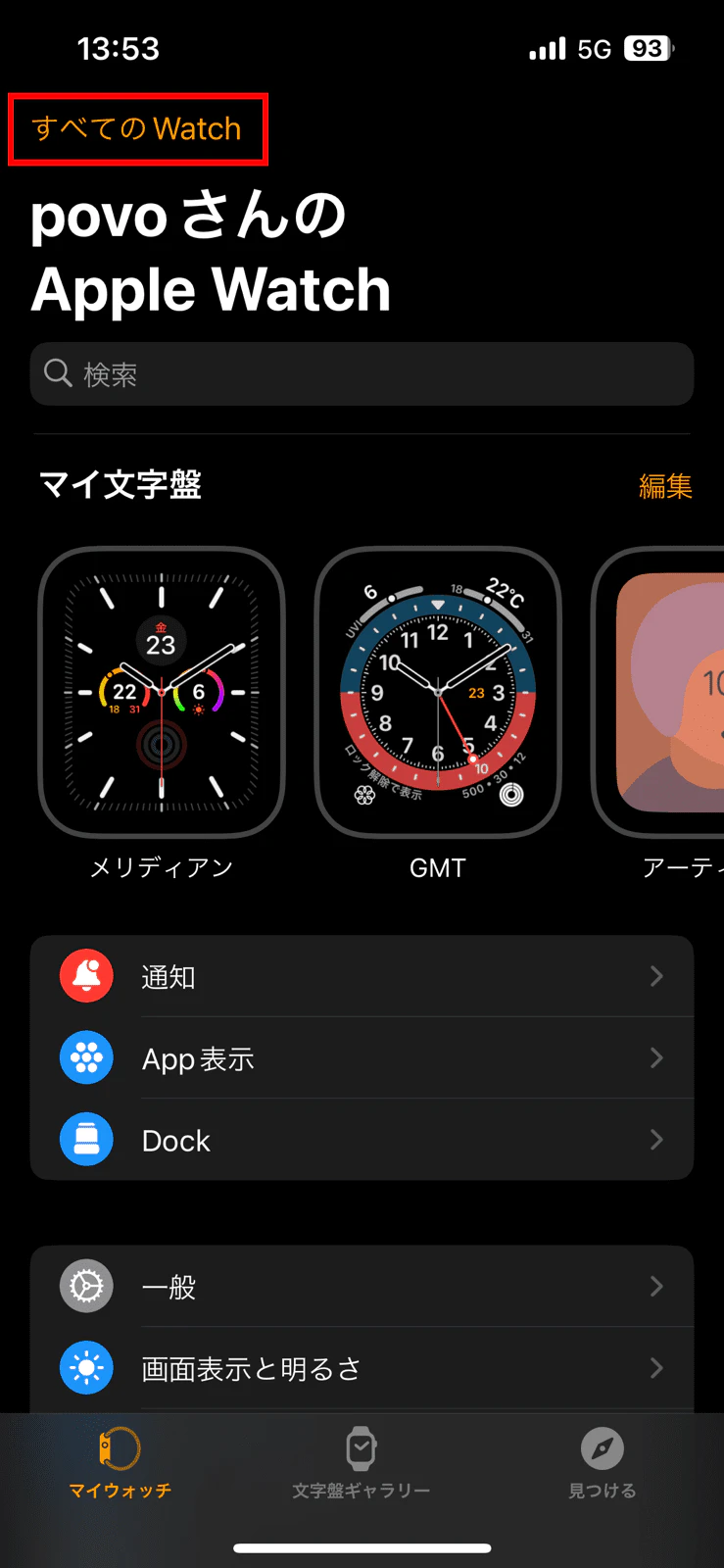Open the すべての Watch link
This screenshot has height=1568, width=724.
point(136,129)
